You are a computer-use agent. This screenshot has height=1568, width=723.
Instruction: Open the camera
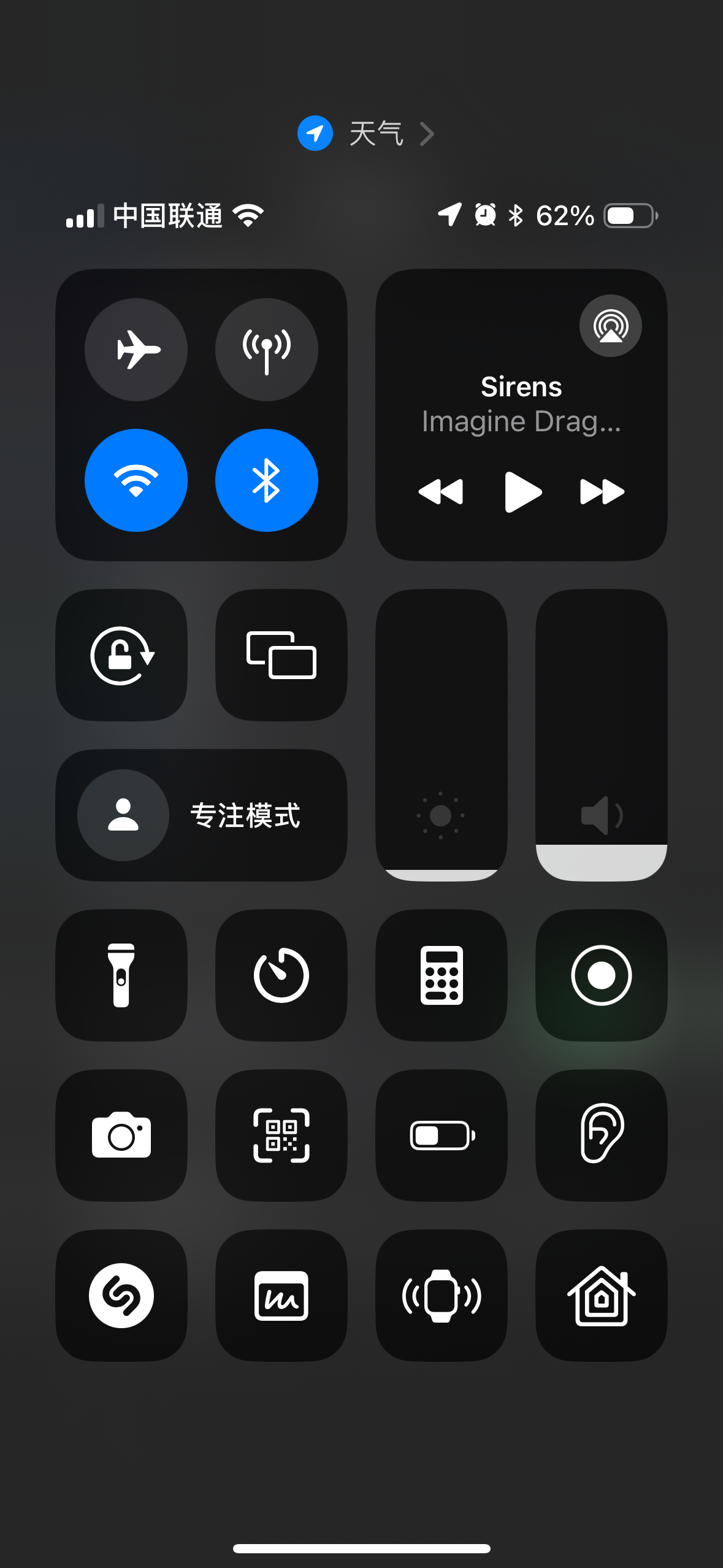point(121,1136)
